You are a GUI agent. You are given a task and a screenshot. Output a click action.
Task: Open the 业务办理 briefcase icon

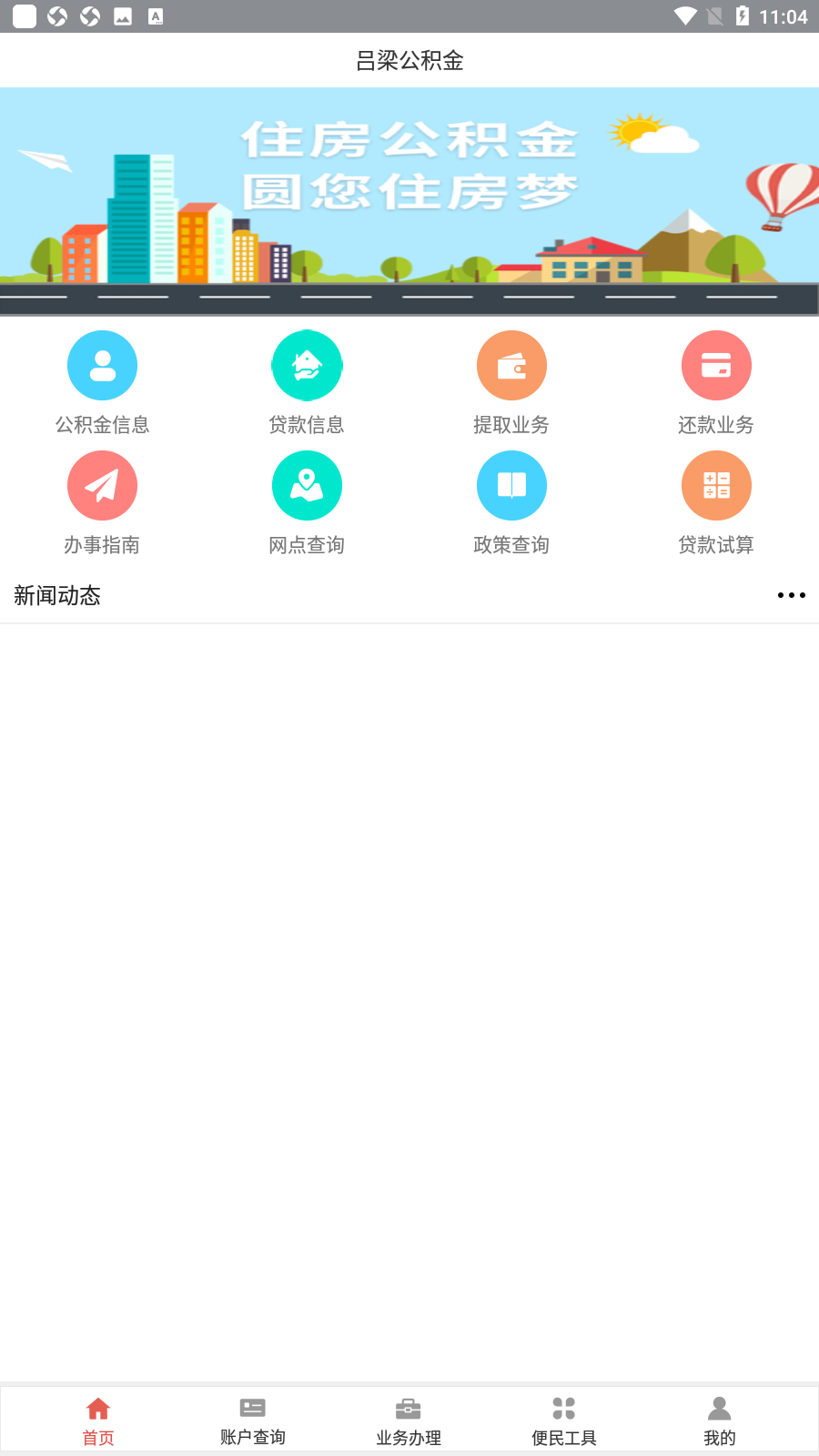[x=409, y=1408]
